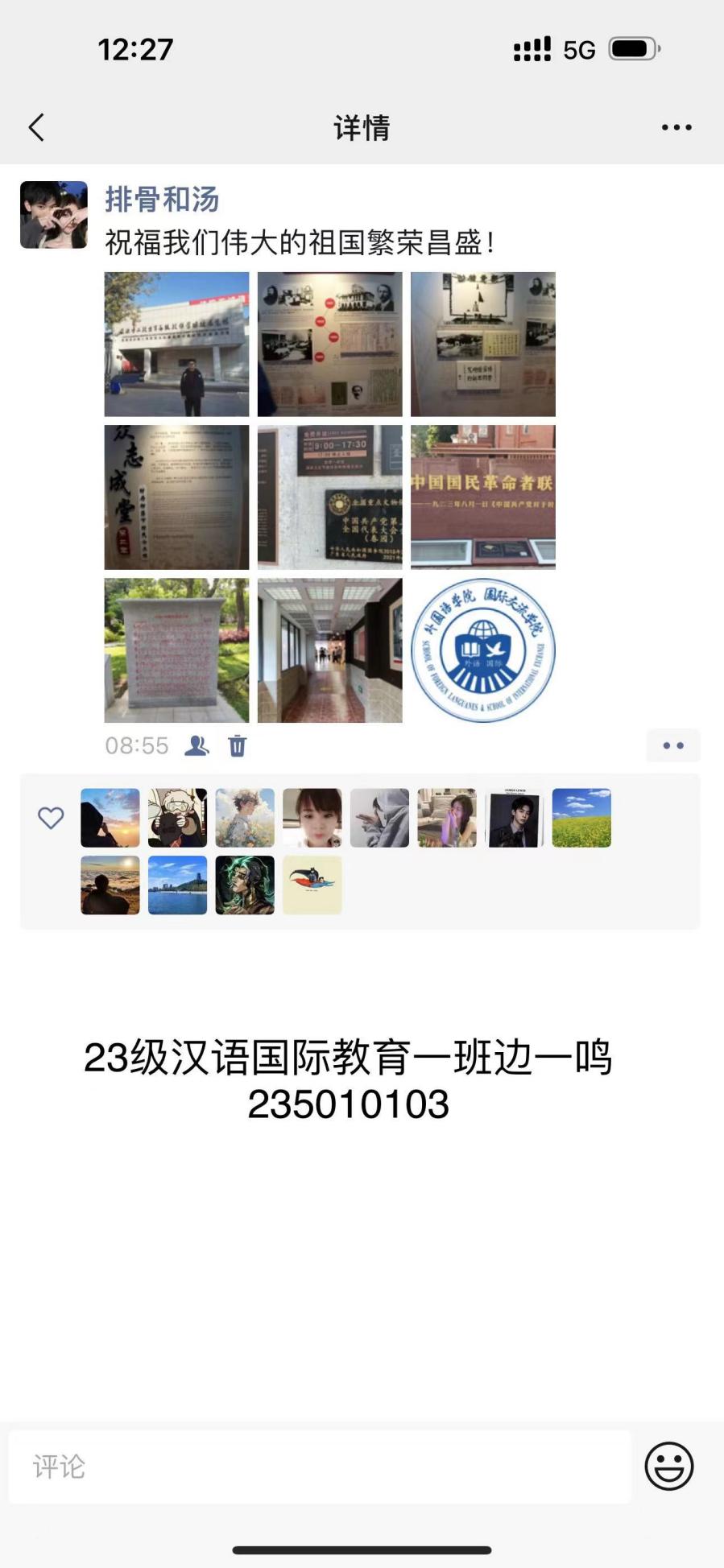This screenshot has height=1568, width=724.
Task: View the photo of the man outside the building
Action: (176, 345)
